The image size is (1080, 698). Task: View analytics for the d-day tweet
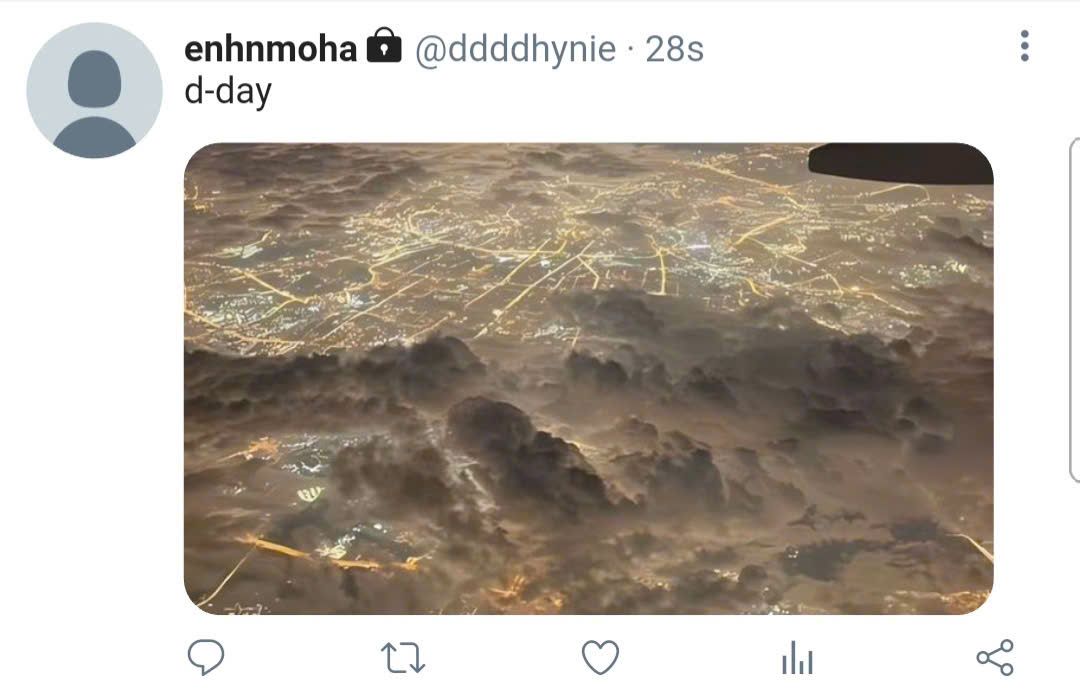point(797,659)
